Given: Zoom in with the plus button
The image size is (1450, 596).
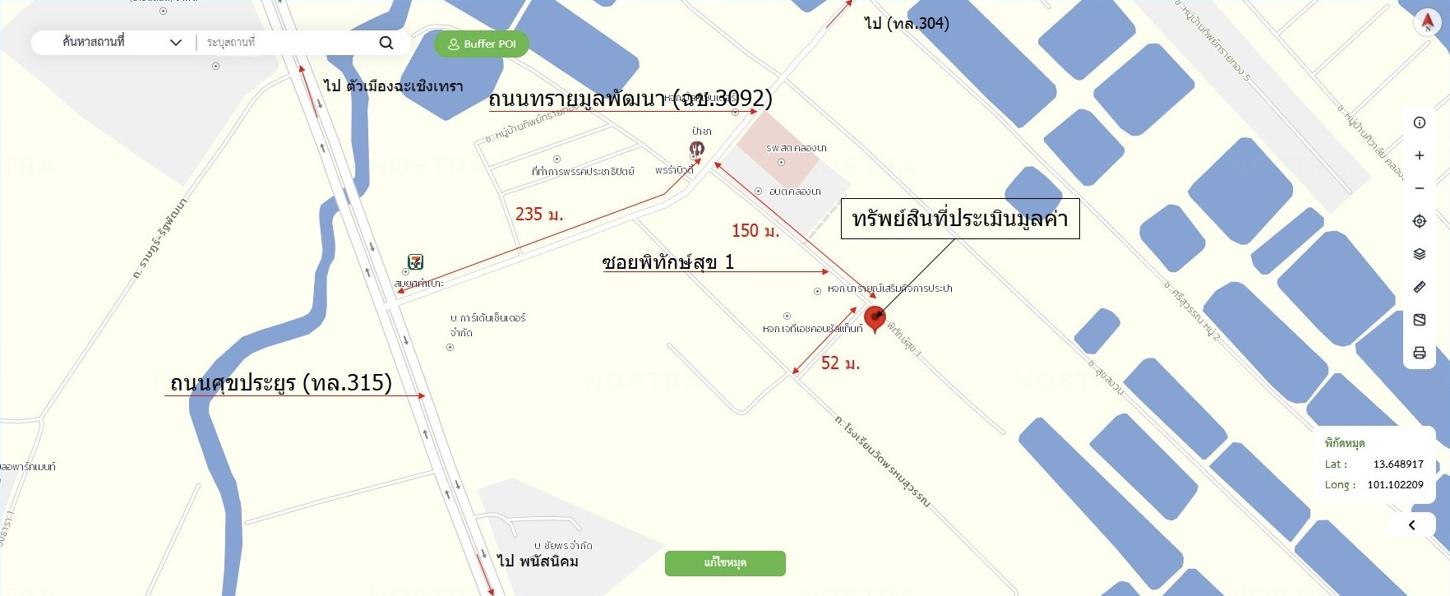Looking at the screenshot, I should pos(1419,156).
